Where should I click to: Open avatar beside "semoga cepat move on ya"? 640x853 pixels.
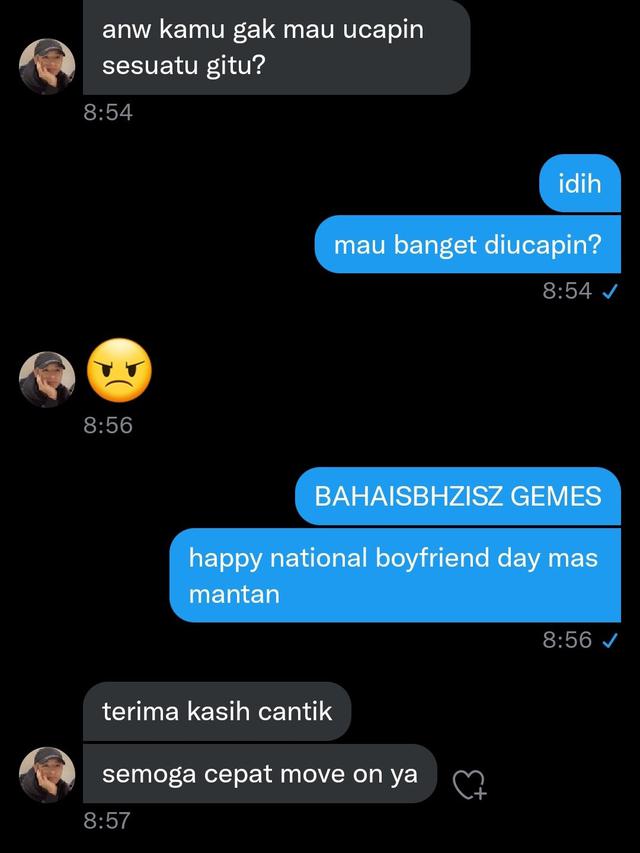[47, 775]
